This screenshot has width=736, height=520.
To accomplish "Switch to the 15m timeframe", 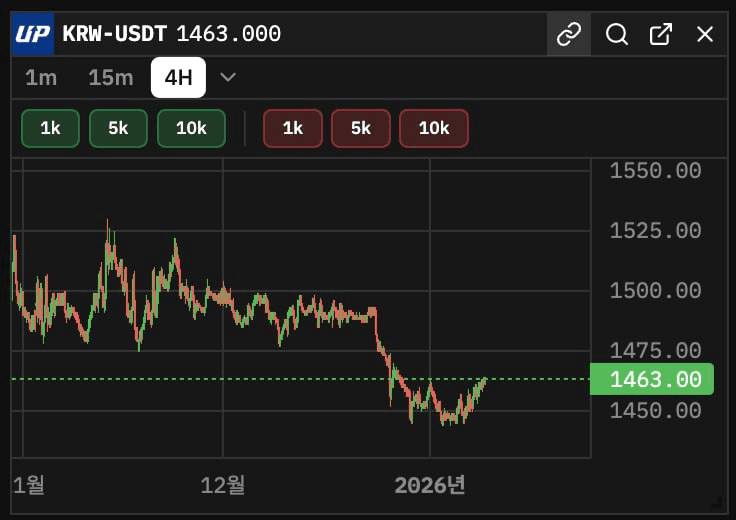I will click(x=110, y=77).
